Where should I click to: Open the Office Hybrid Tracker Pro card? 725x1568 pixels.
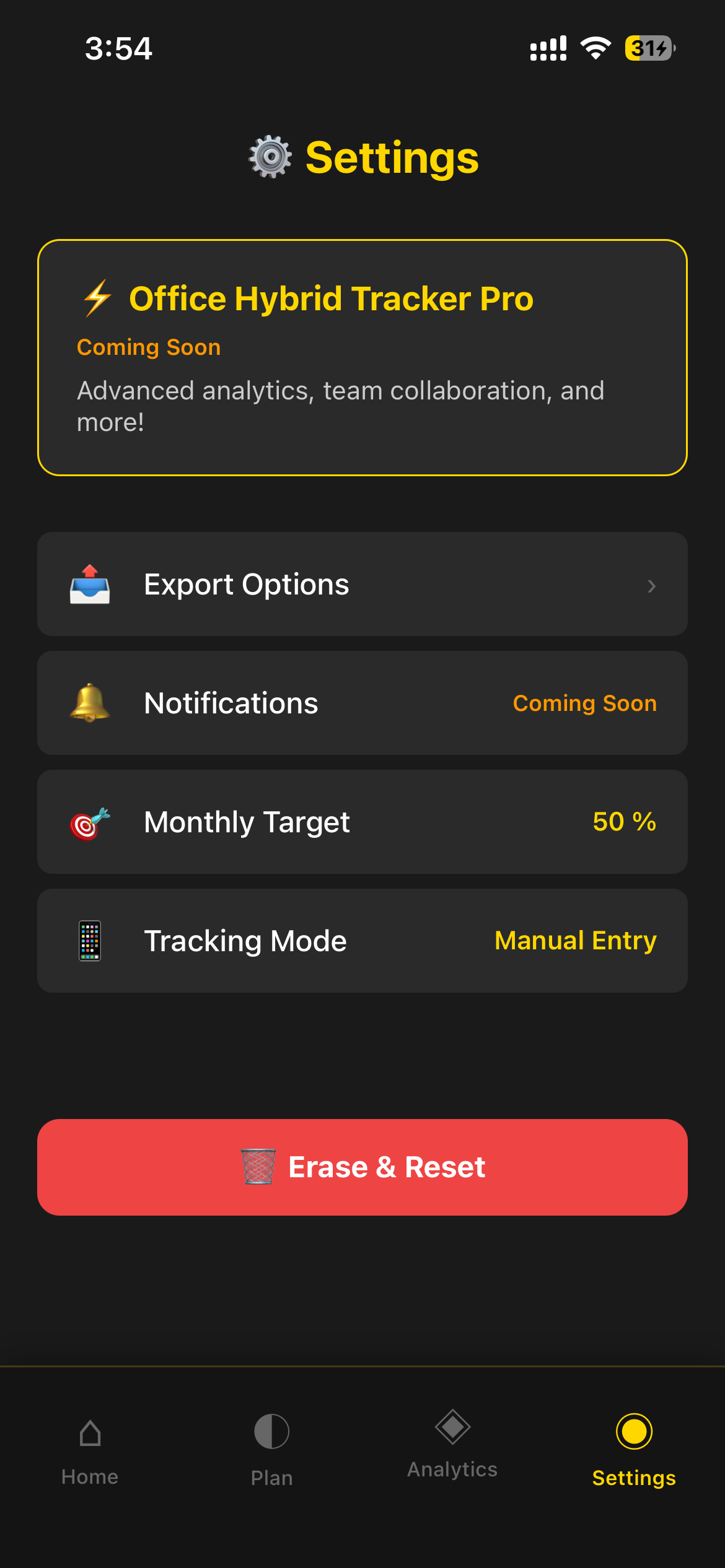click(x=362, y=357)
